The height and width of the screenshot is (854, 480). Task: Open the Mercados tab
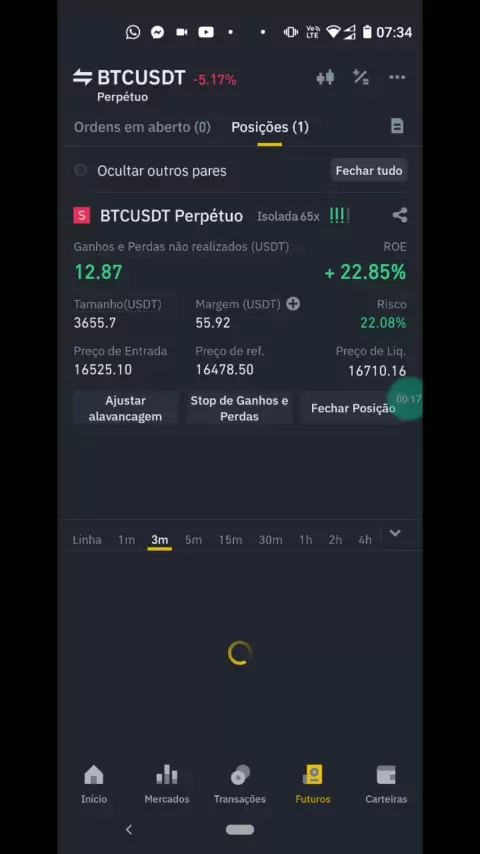click(167, 784)
